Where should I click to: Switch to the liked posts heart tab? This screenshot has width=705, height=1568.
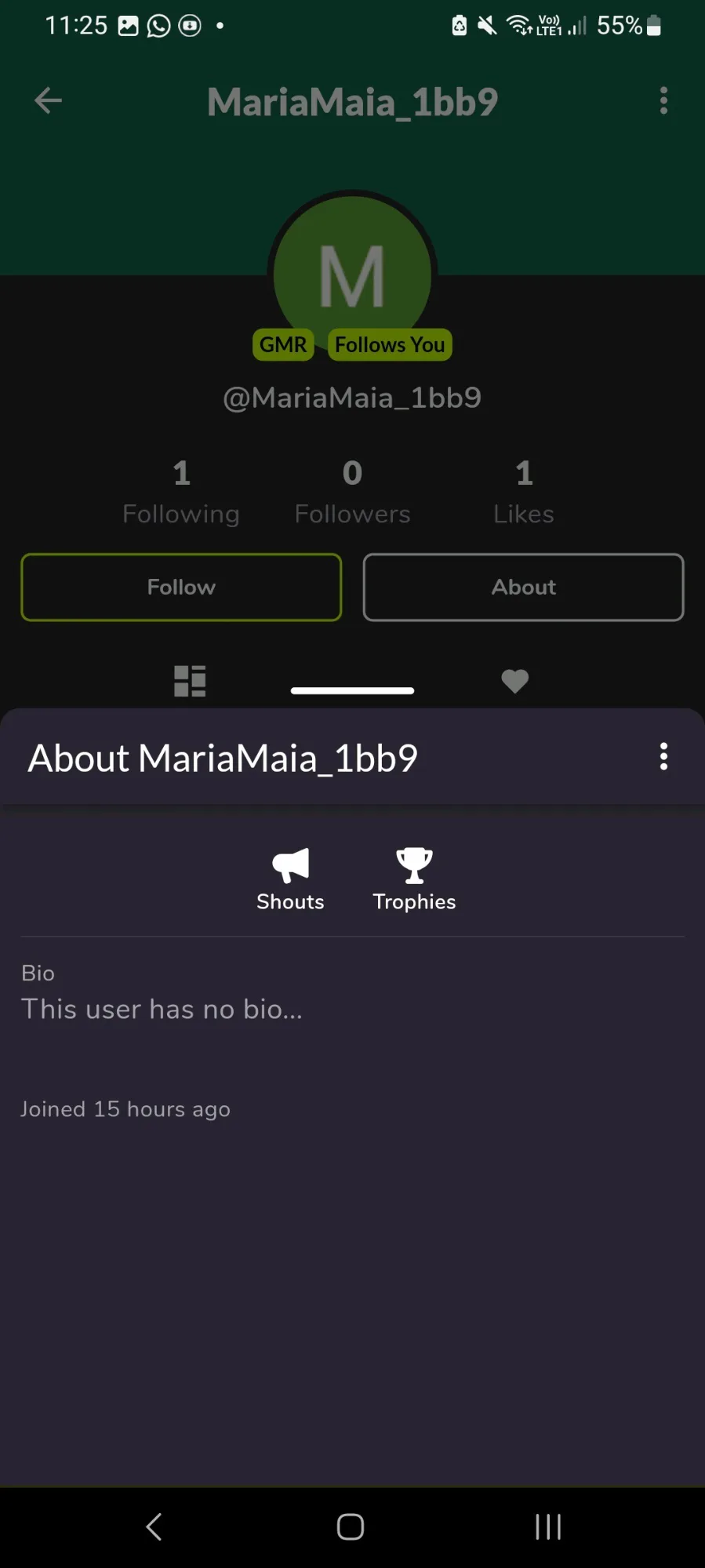pos(514,681)
